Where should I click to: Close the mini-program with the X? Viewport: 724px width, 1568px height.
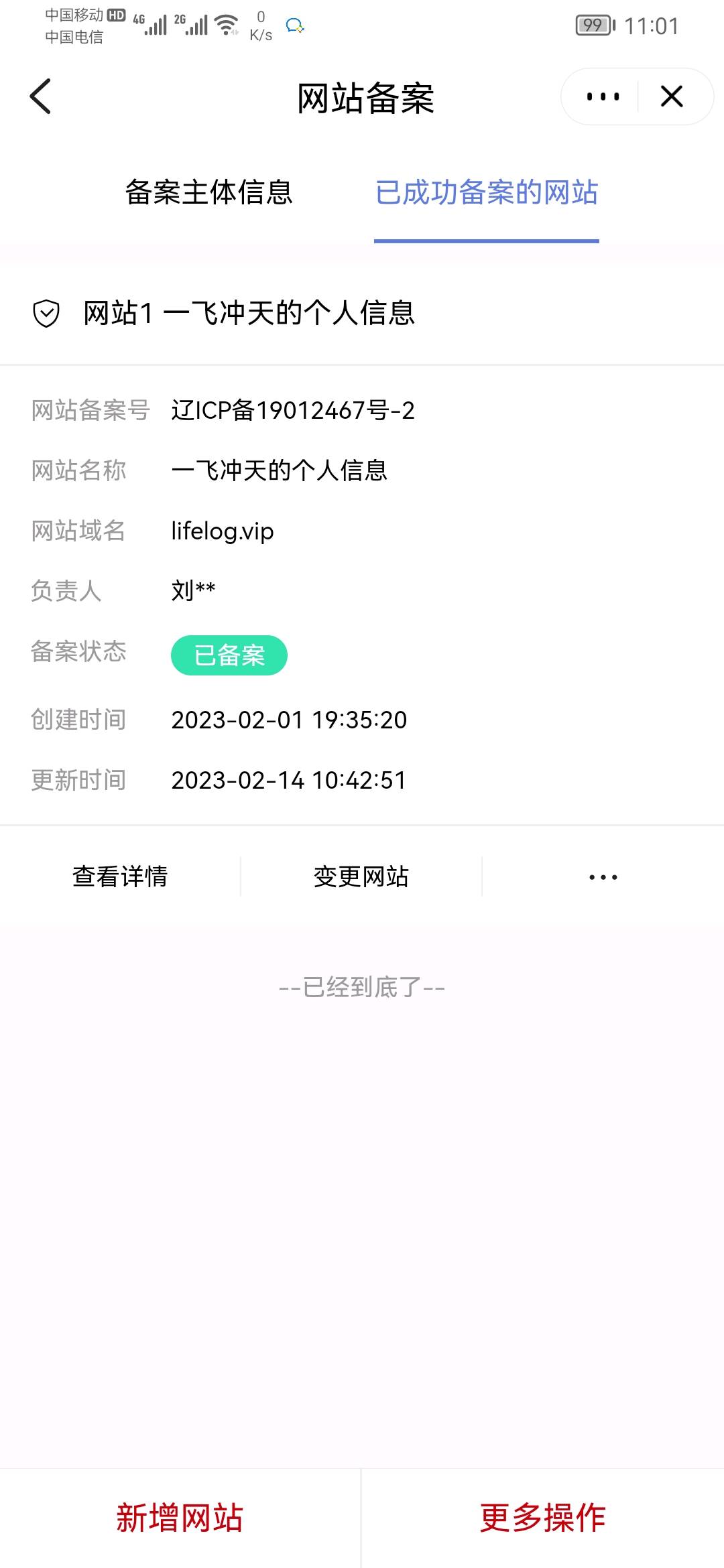pos(672,96)
